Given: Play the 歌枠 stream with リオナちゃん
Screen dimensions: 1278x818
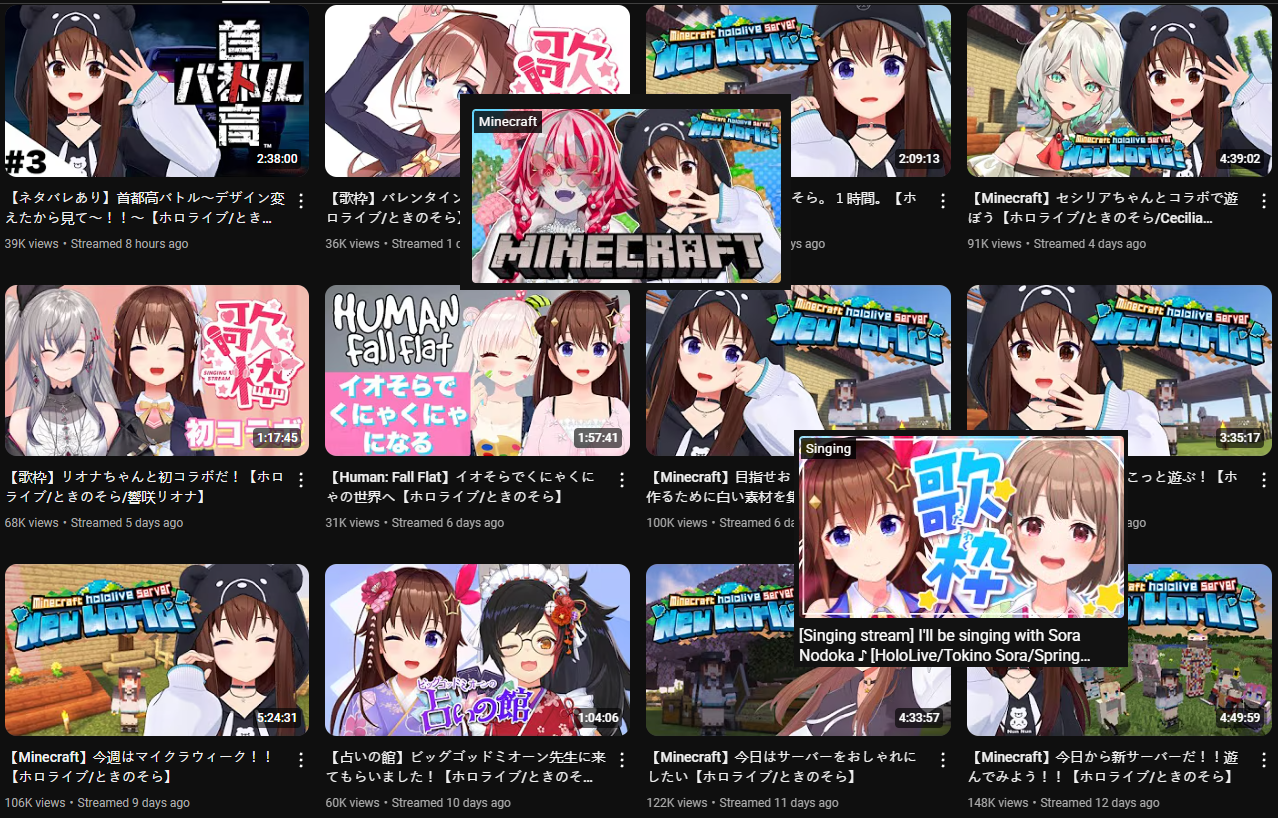Looking at the screenshot, I should coord(157,371).
